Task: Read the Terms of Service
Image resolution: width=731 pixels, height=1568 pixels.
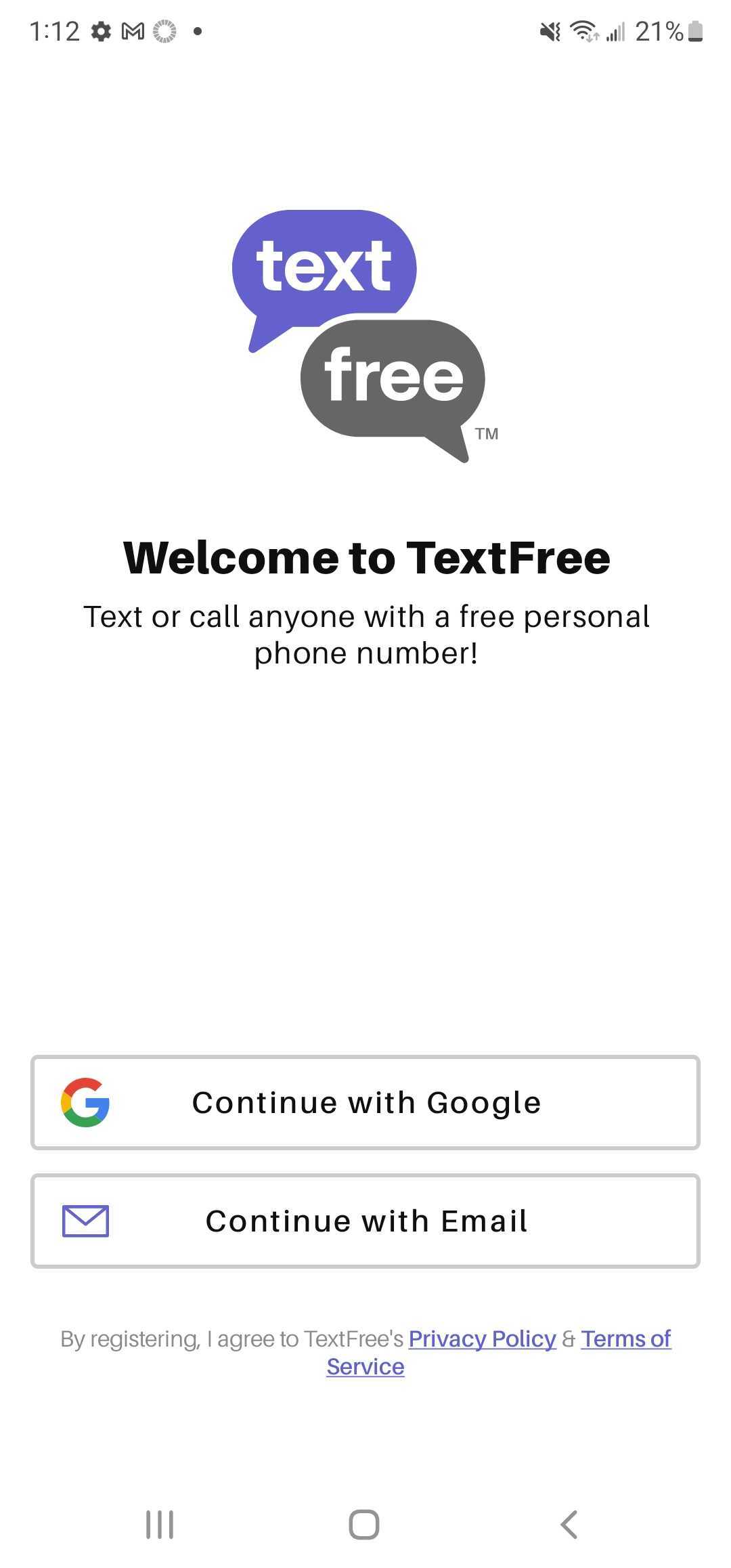Action: 625,1339
